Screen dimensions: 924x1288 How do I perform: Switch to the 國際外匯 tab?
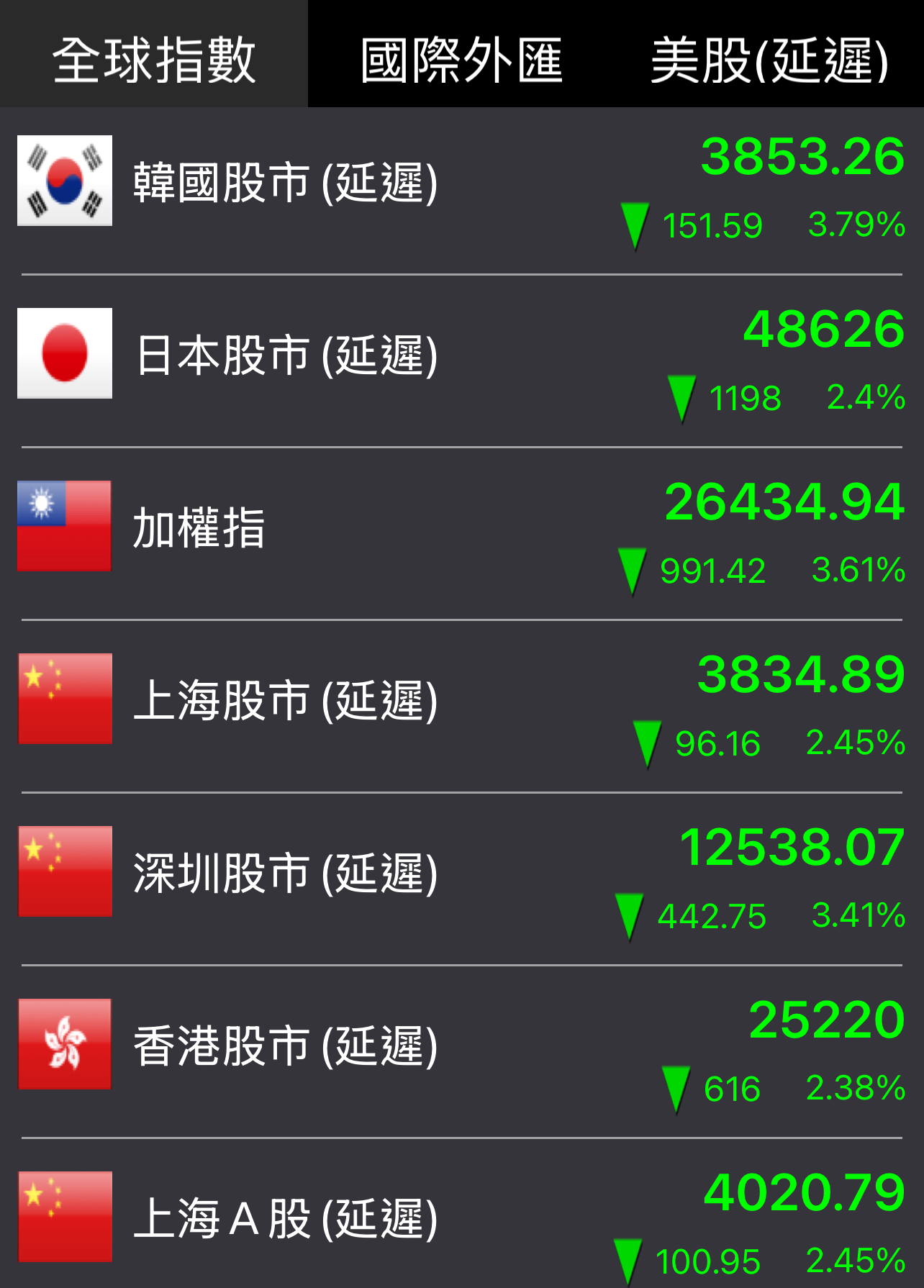point(461,59)
